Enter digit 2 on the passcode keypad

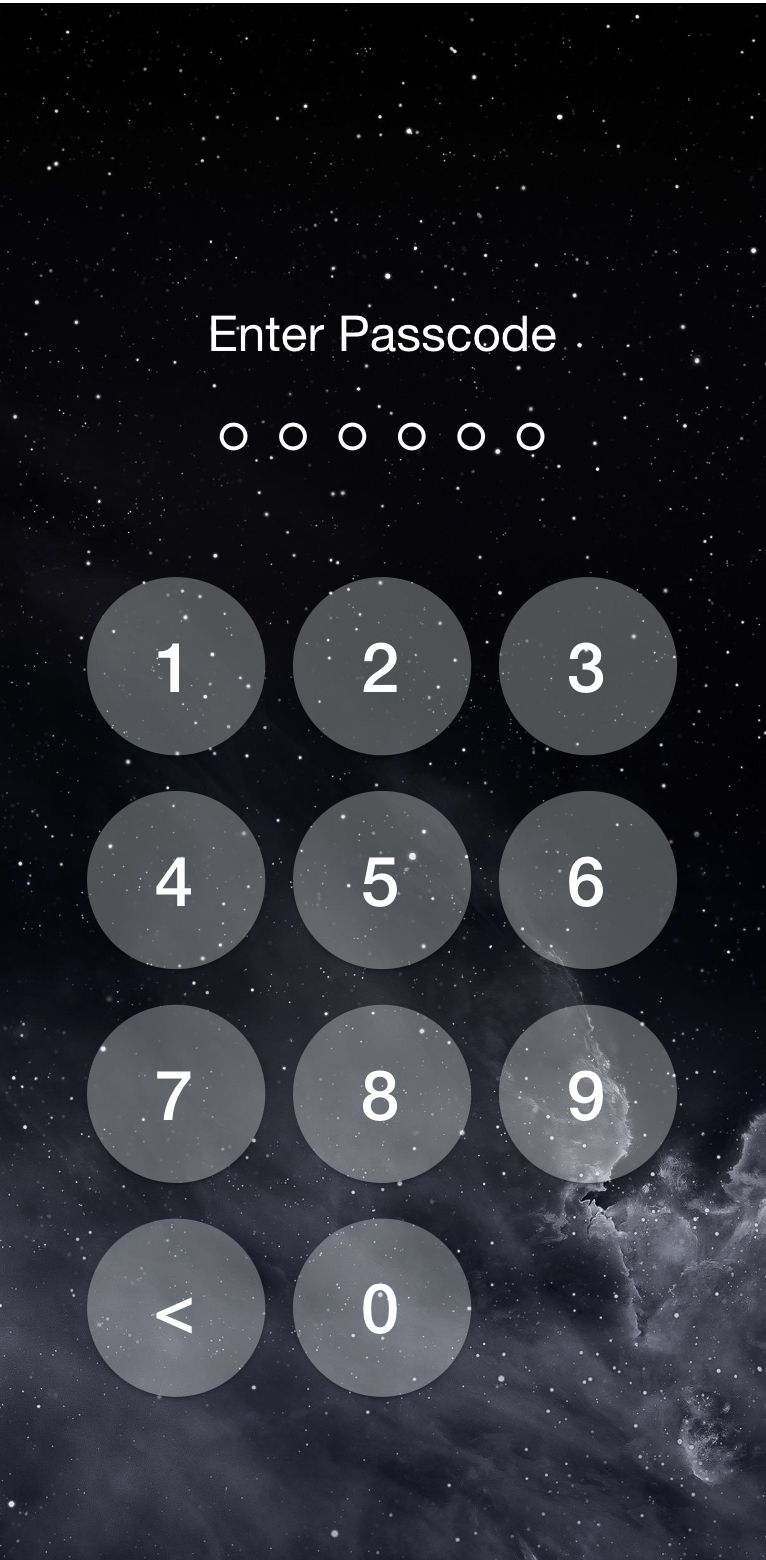[381, 666]
